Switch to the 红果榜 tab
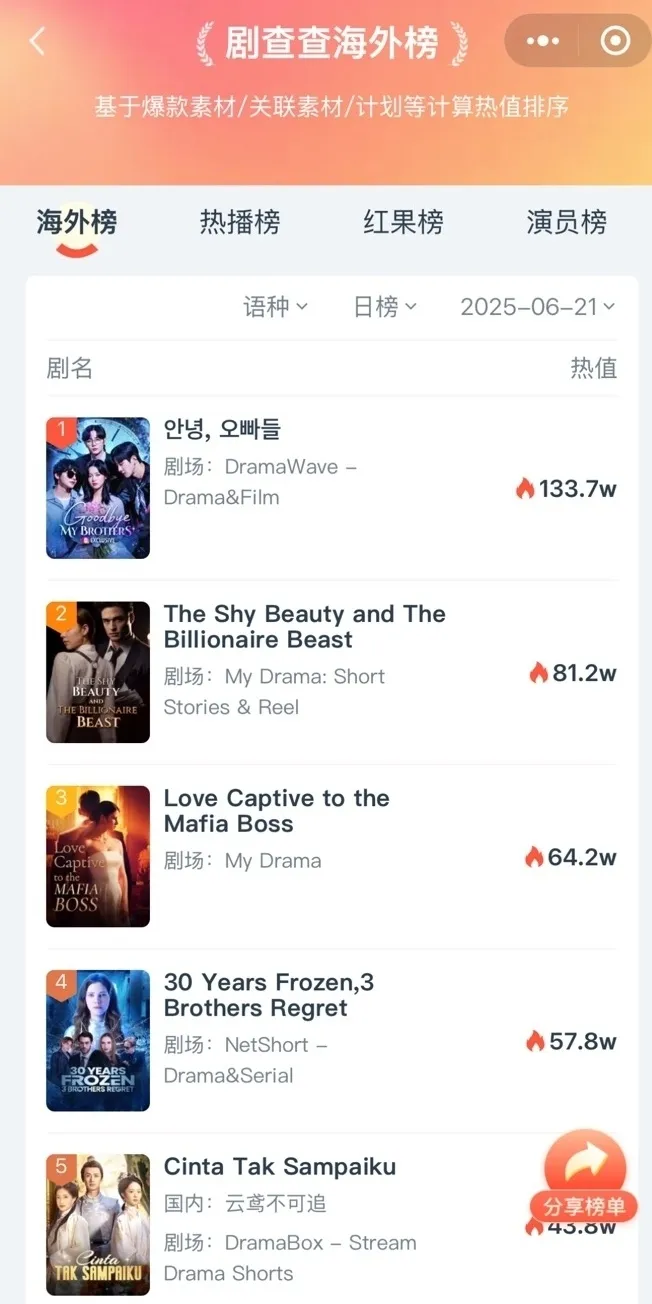Screen dimensions: 652x1304 point(403,222)
